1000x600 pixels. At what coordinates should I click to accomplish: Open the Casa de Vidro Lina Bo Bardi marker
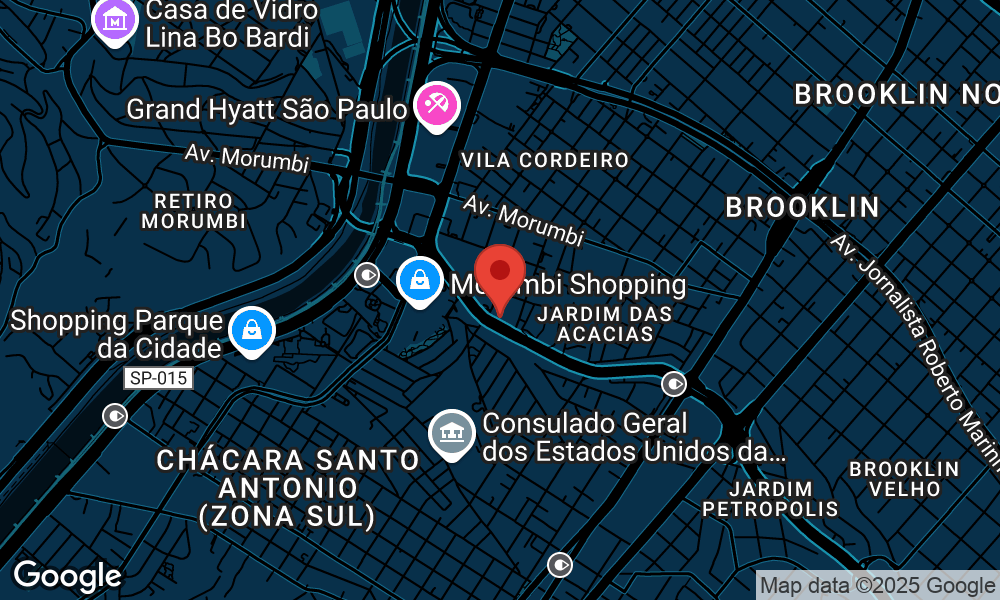[x=115, y=19]
